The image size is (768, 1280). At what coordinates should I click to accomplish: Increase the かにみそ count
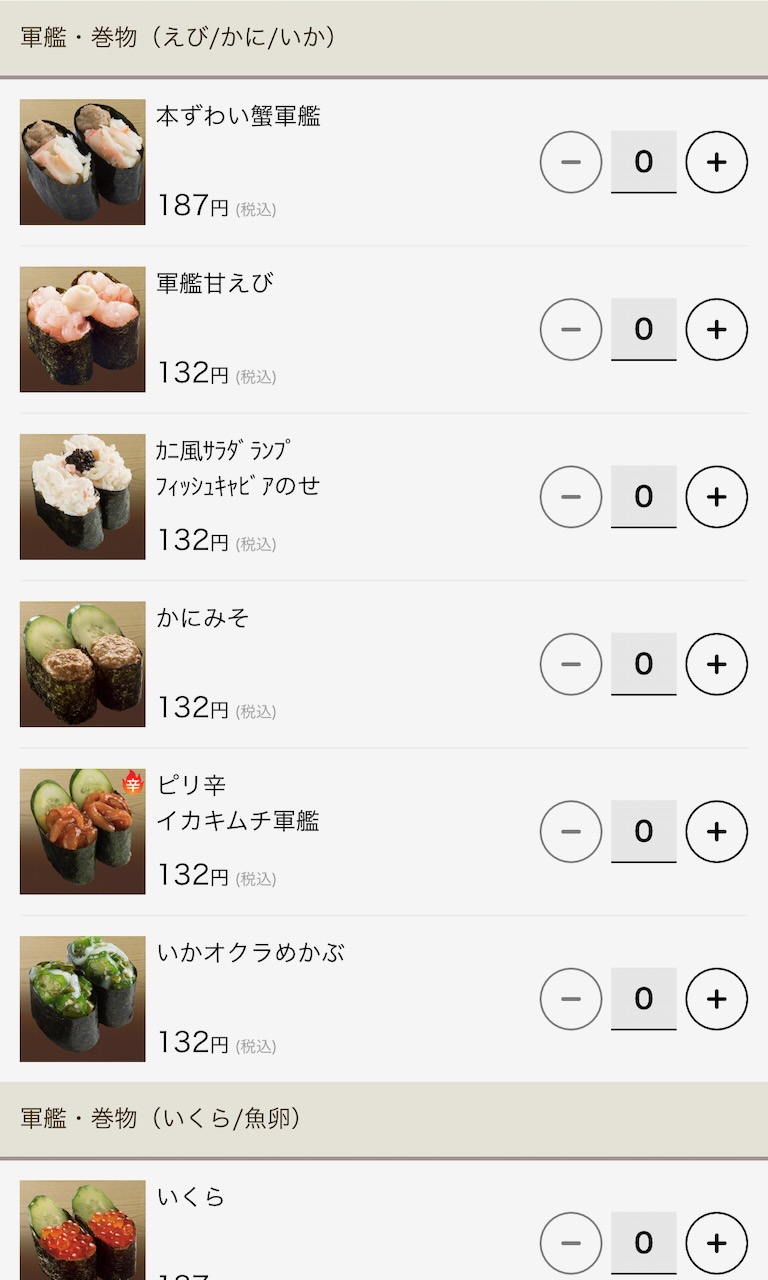point(716,664)
